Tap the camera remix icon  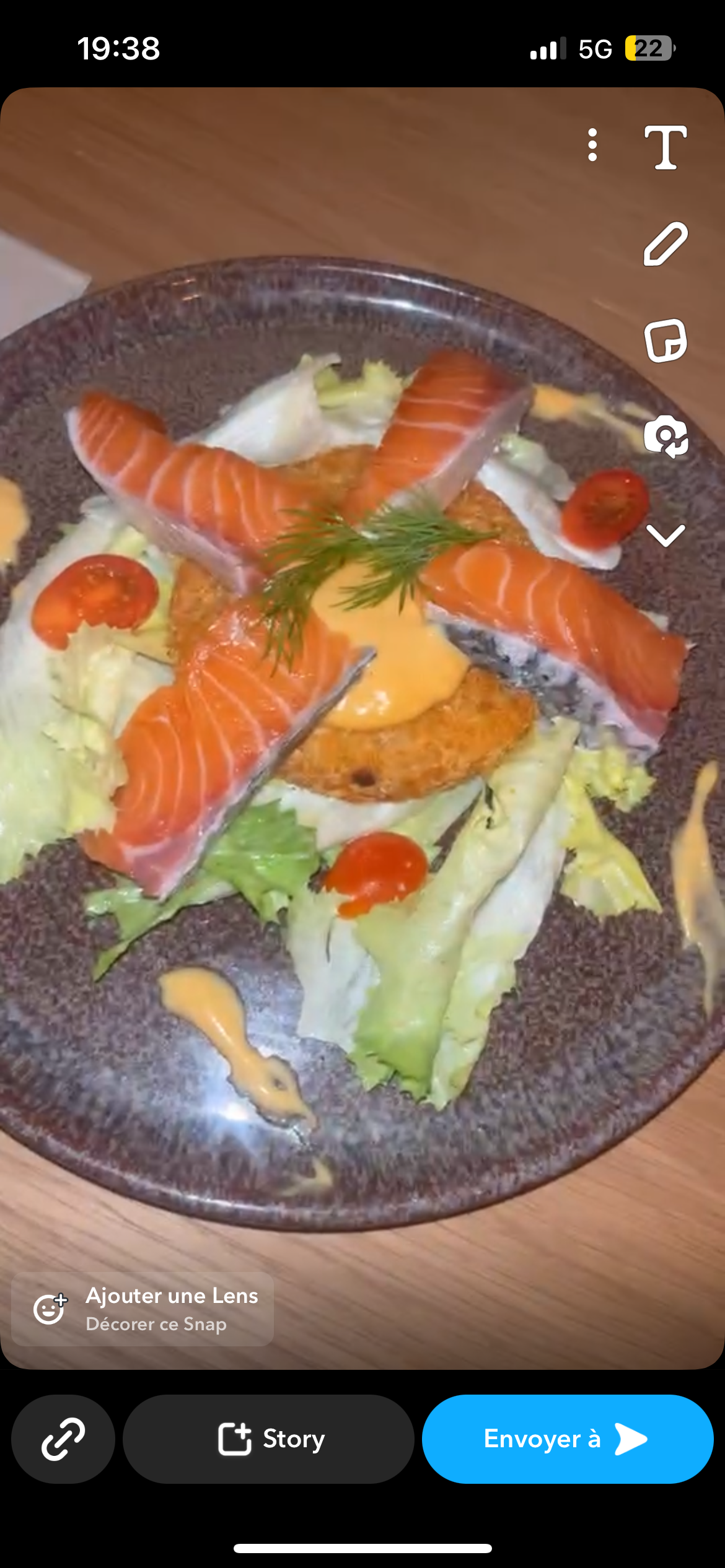point(666,437)
